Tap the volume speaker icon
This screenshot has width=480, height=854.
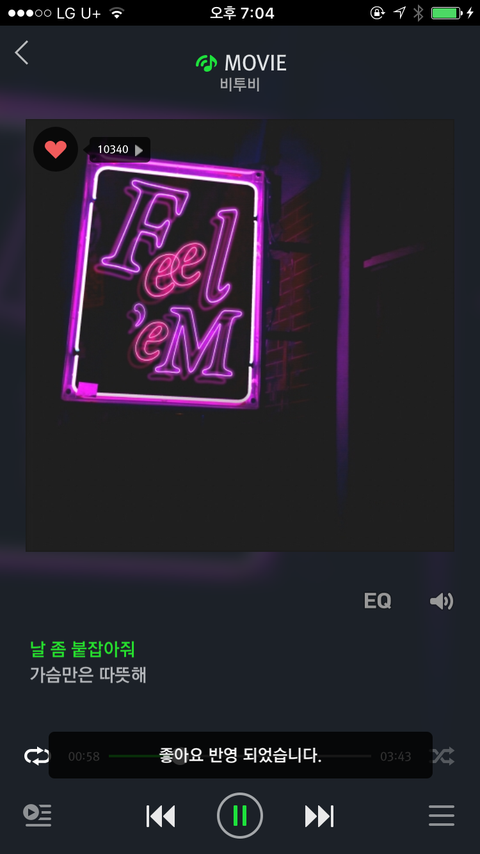441,601
